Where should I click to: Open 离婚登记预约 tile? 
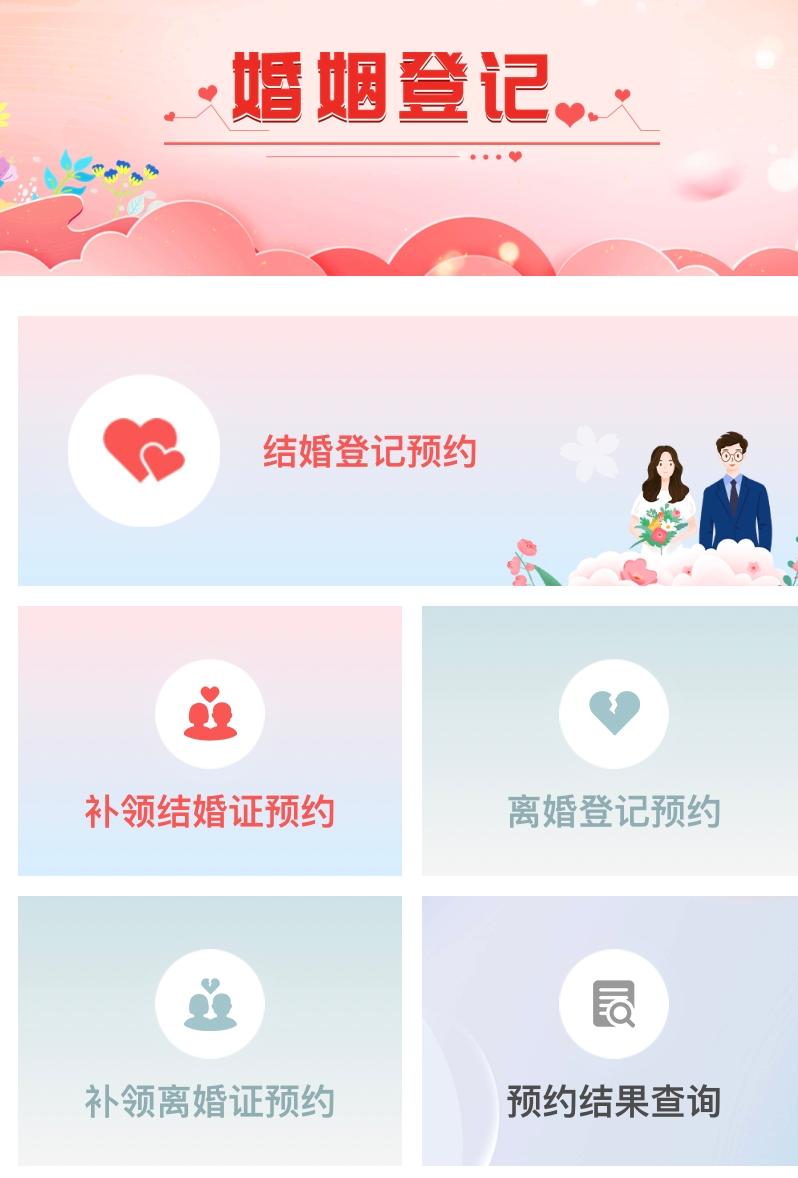coord(611,741)
